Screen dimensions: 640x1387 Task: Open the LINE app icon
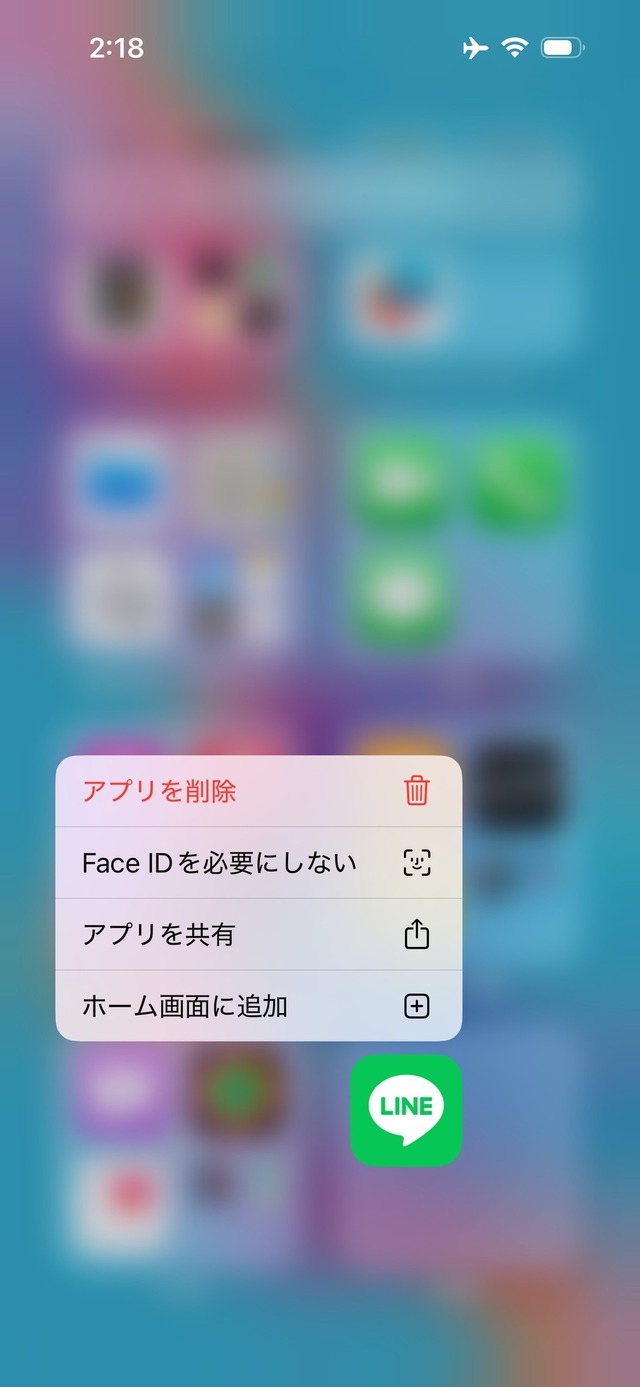[x=406, y=1110]
